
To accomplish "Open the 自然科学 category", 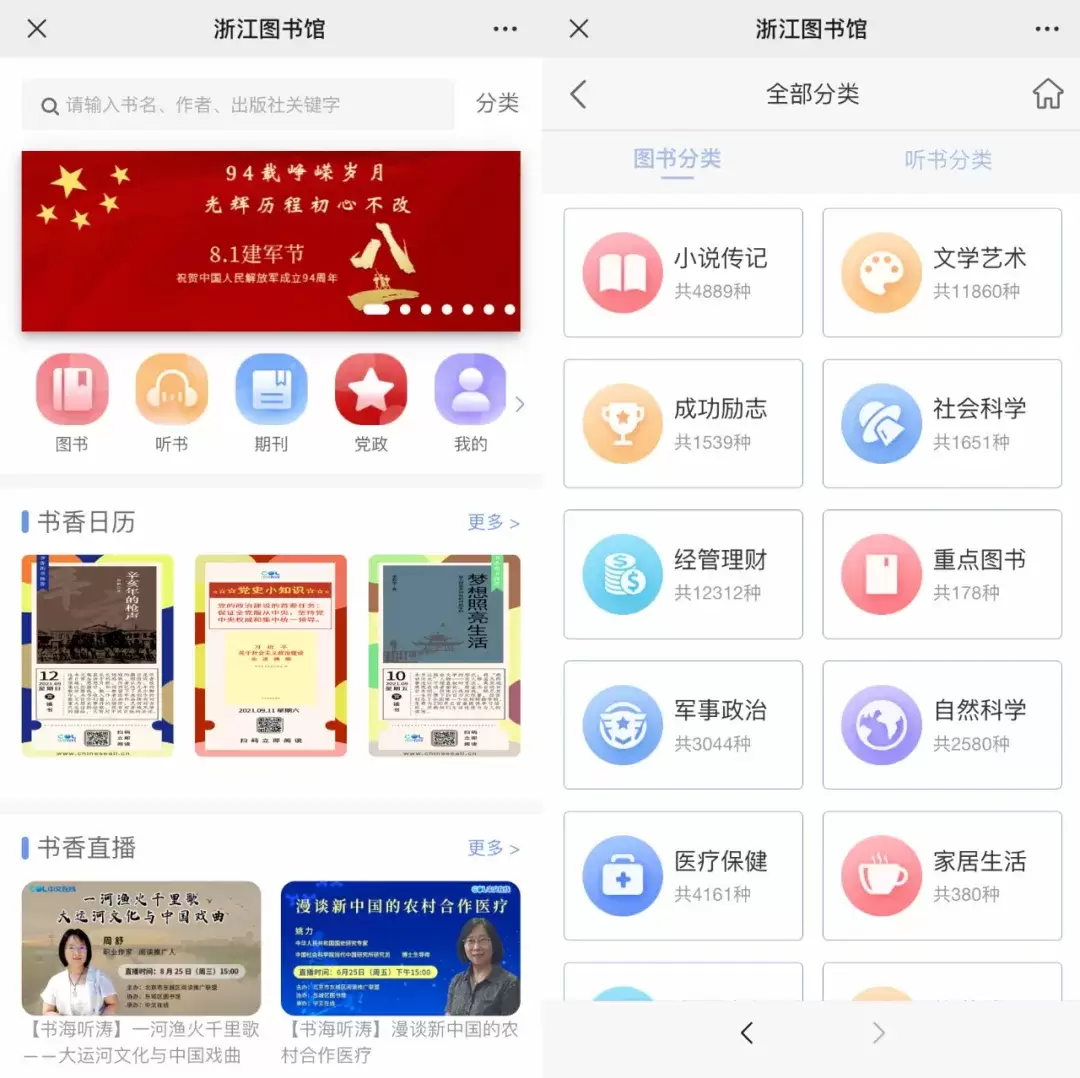I will [942, 725].
